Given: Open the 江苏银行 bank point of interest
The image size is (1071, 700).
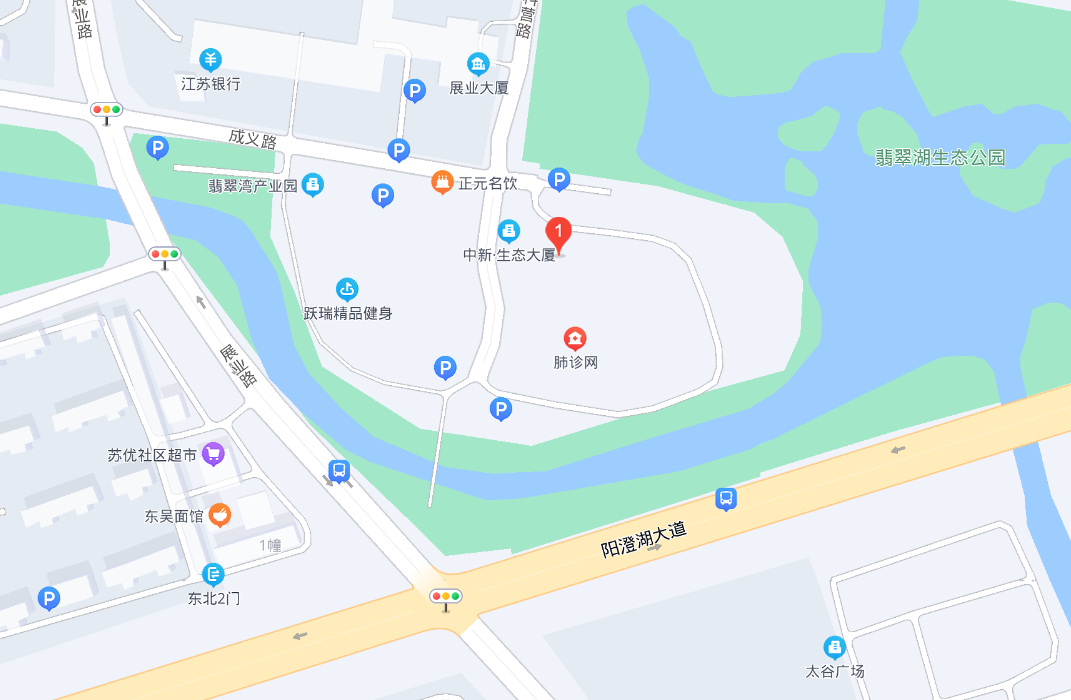Looking at the screenshot, I should point(211,60).
